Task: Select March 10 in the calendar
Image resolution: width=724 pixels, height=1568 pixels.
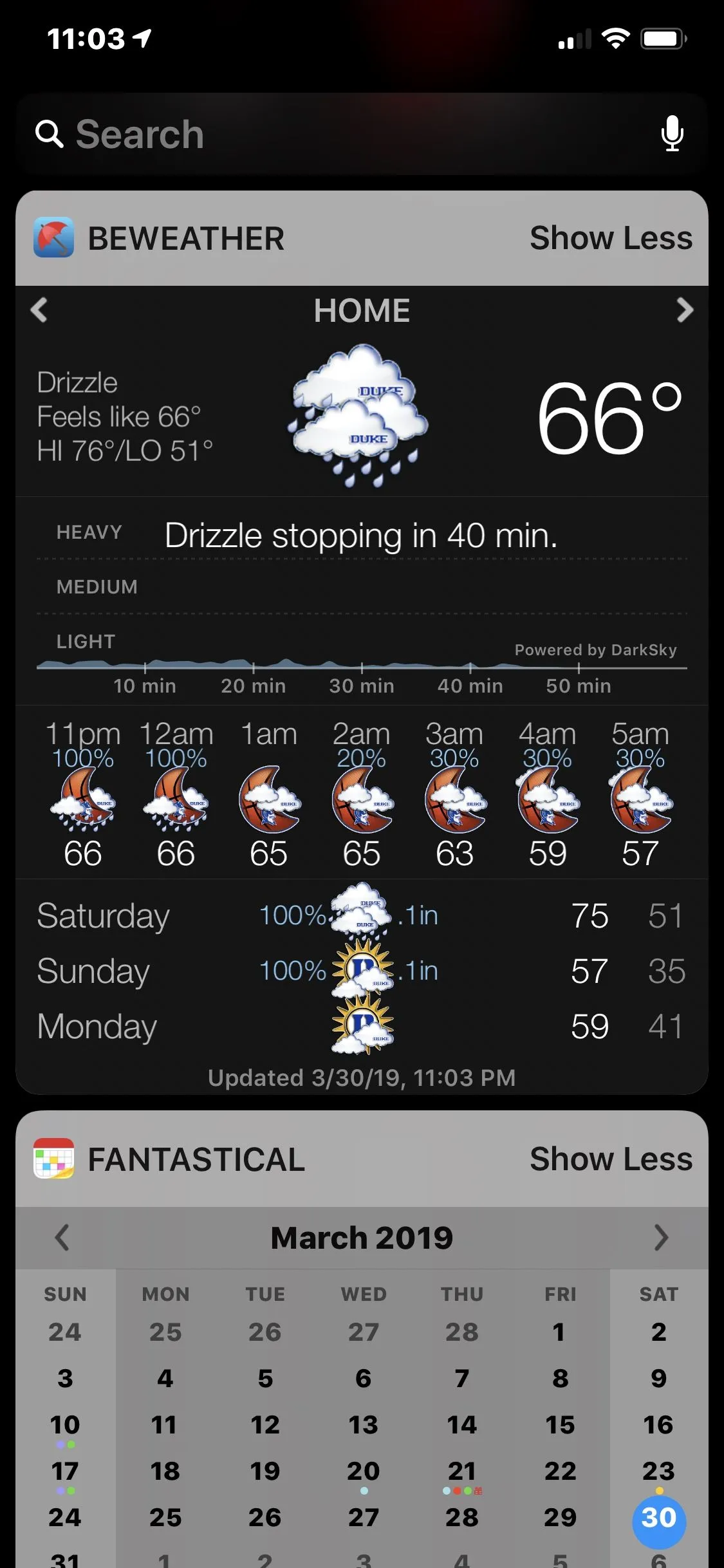Action: (65, 1425)
